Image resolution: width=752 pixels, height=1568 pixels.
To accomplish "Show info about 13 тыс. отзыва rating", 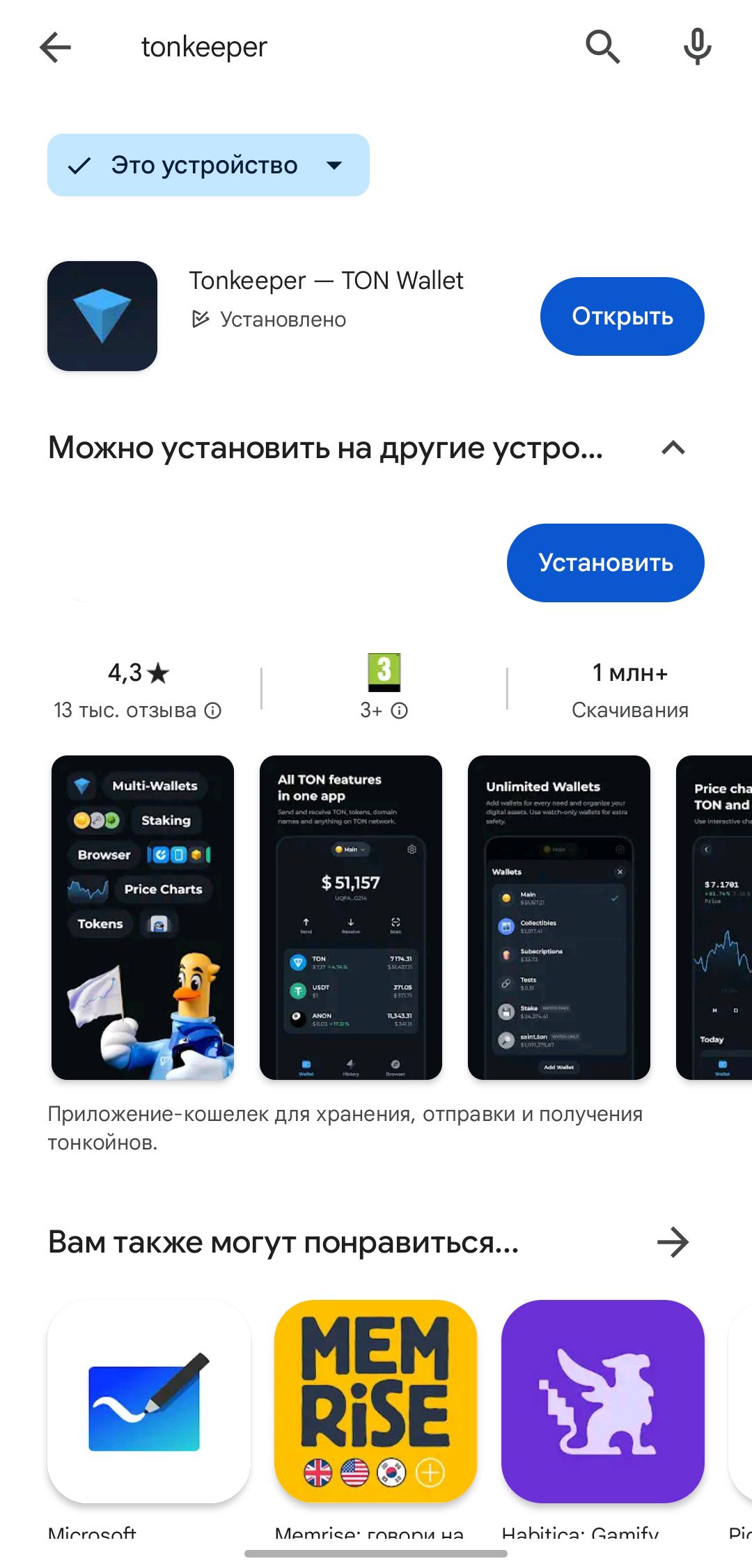I will coord(213,710).
